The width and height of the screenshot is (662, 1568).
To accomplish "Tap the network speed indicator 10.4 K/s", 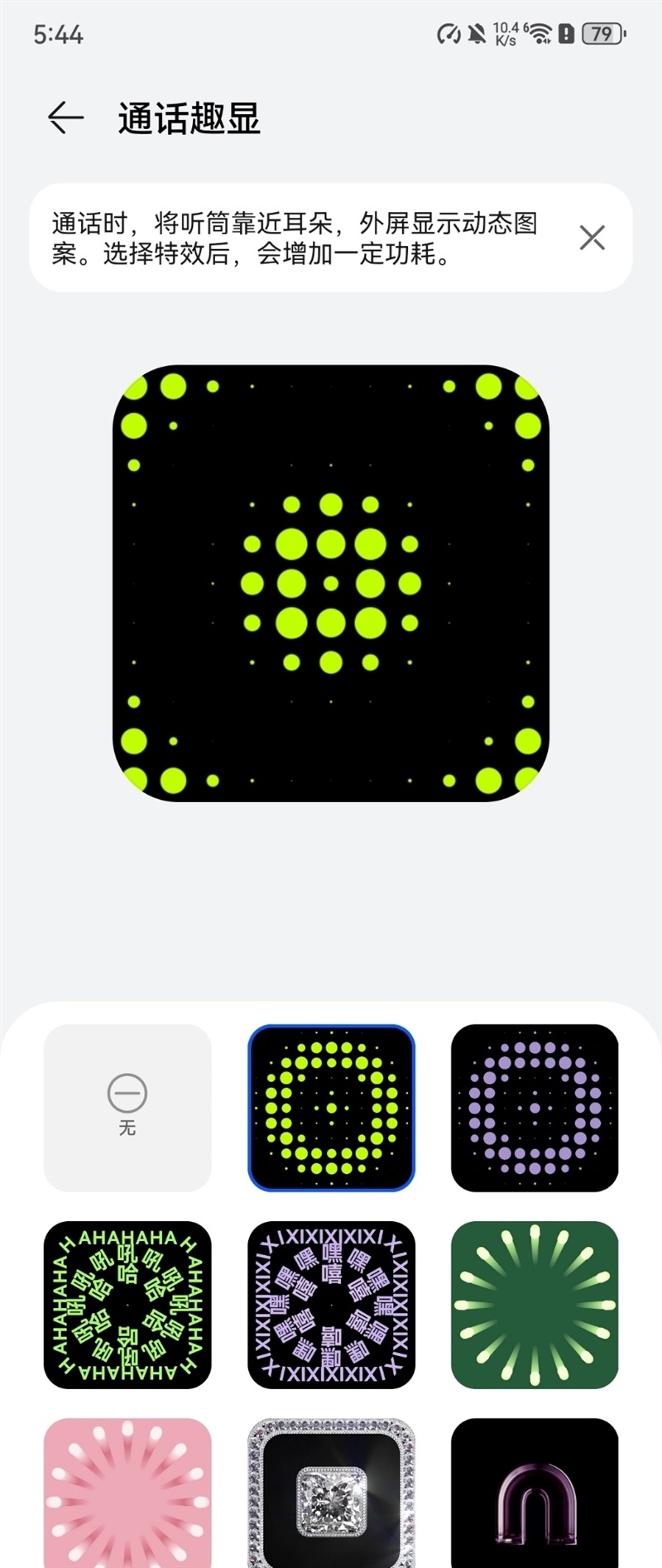I will click(506, 34).
